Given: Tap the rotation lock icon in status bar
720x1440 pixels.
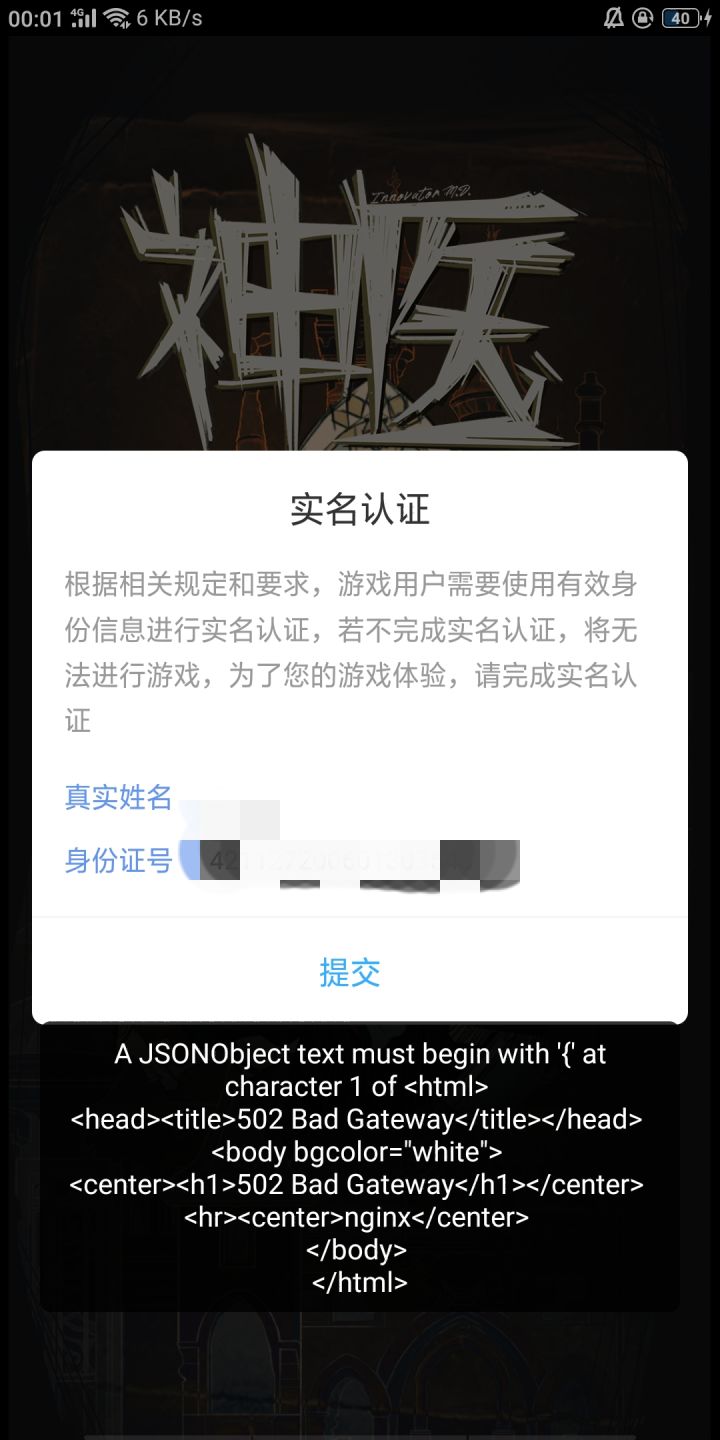Looking at the screenshot, I should (x=644, y=18).
